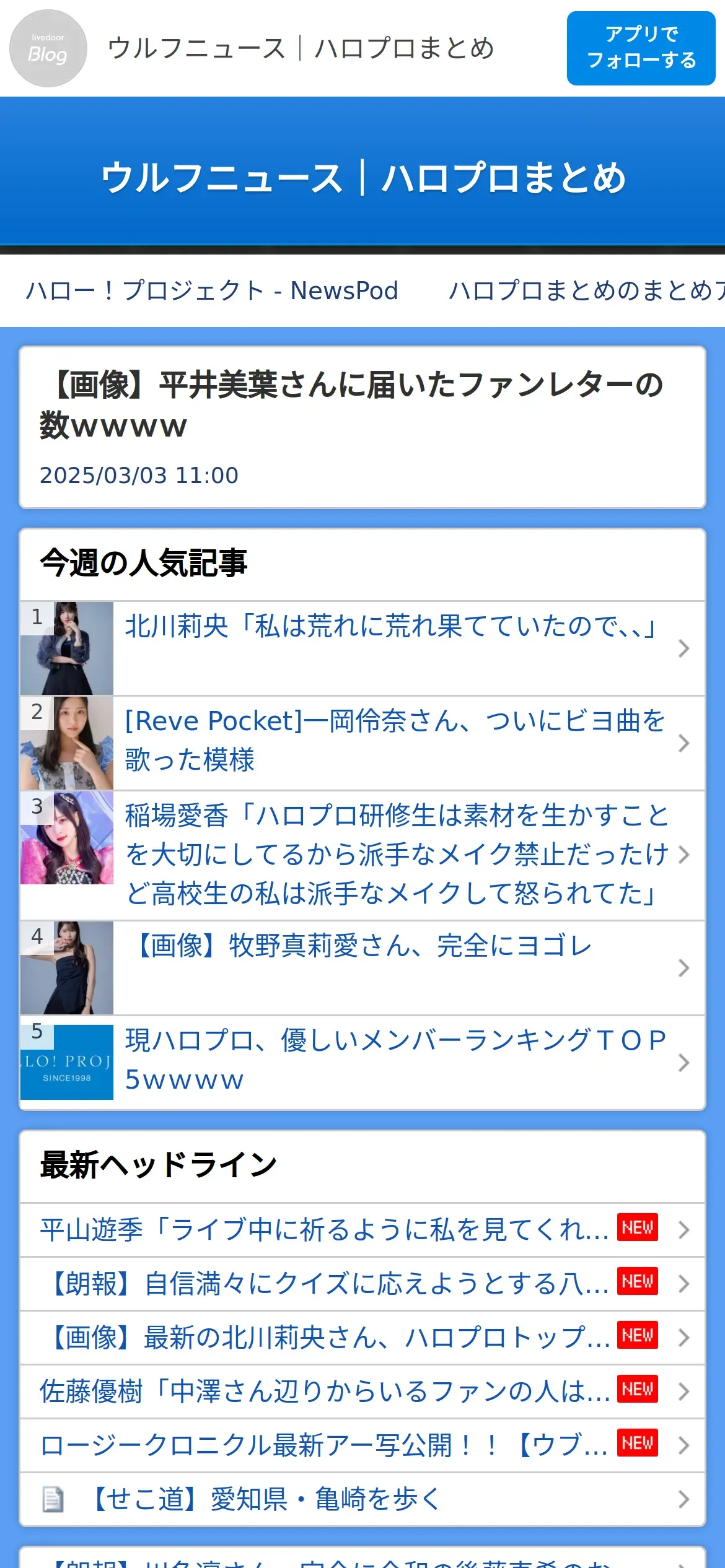Open ハロー！プロジェクト - NewsPod link
The height and width of the screenshot is (1568, 725).
(x=212, y=290)
